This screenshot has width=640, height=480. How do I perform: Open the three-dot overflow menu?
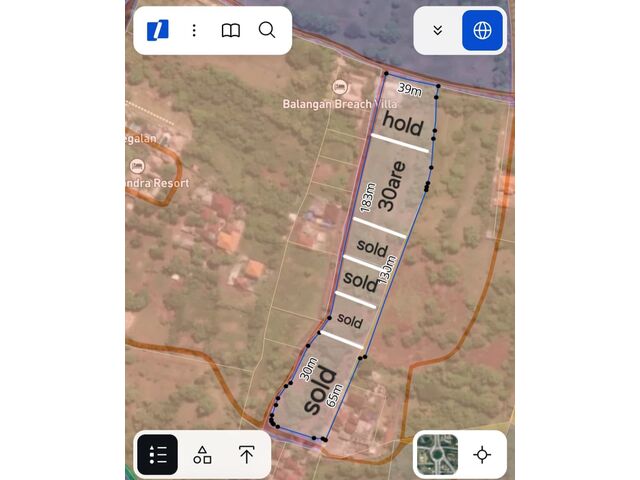tap(194, 30)
